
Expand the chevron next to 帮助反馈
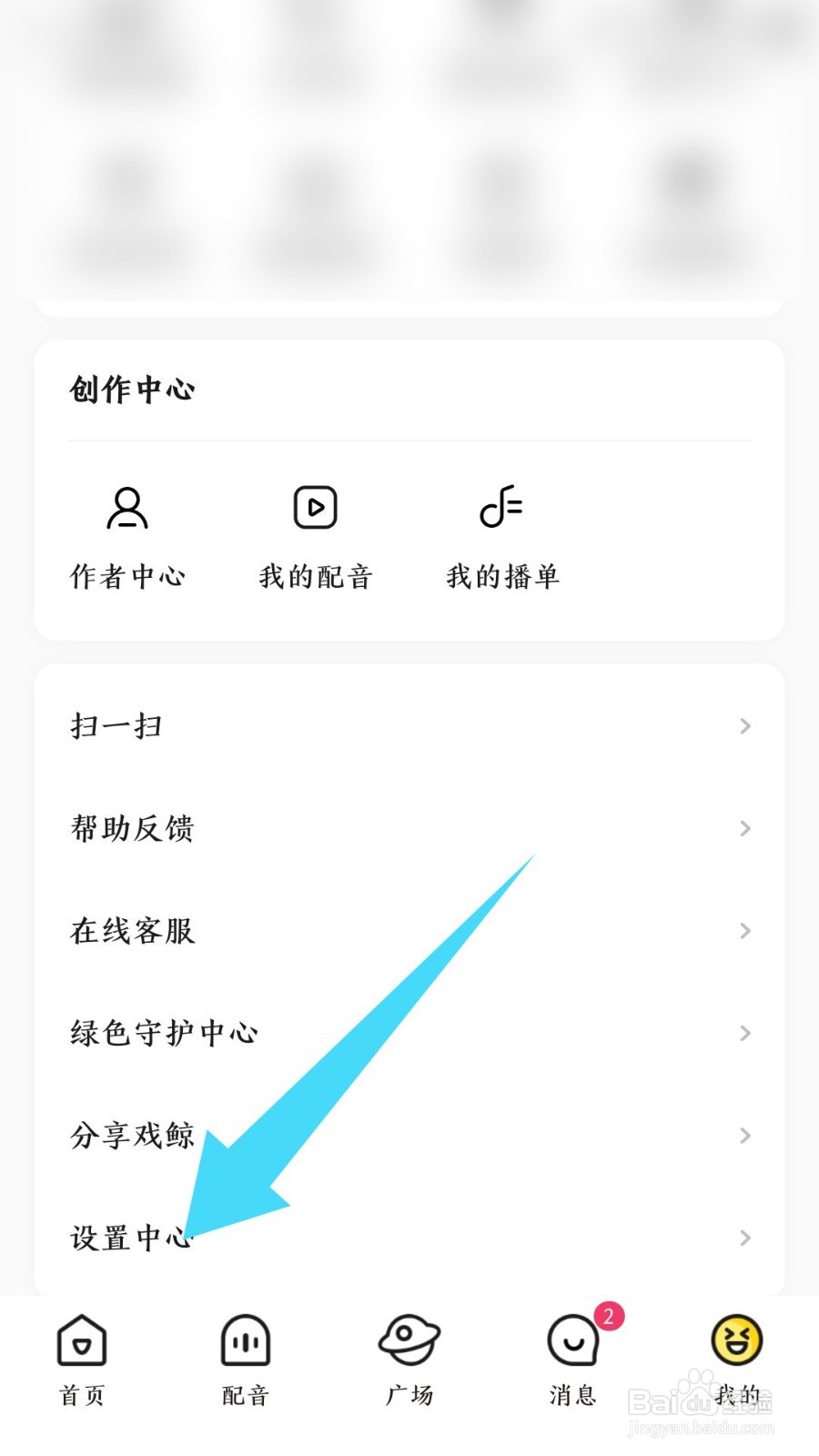pyautogui.click(x=746, y=828)
